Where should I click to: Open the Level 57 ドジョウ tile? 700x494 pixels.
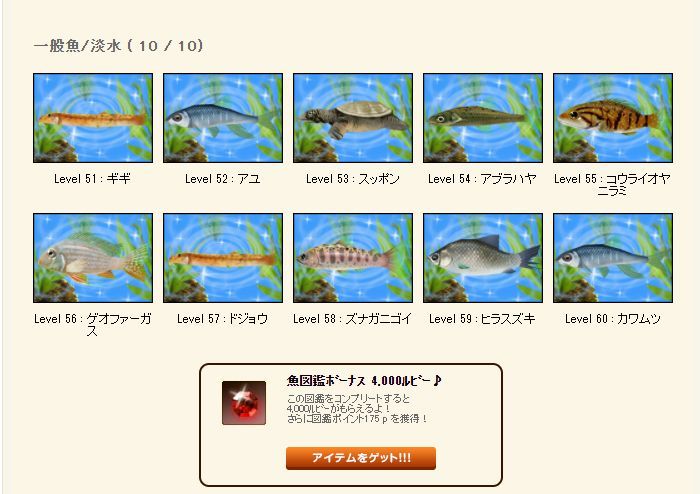pyautogui.click(x=223, y=258)
